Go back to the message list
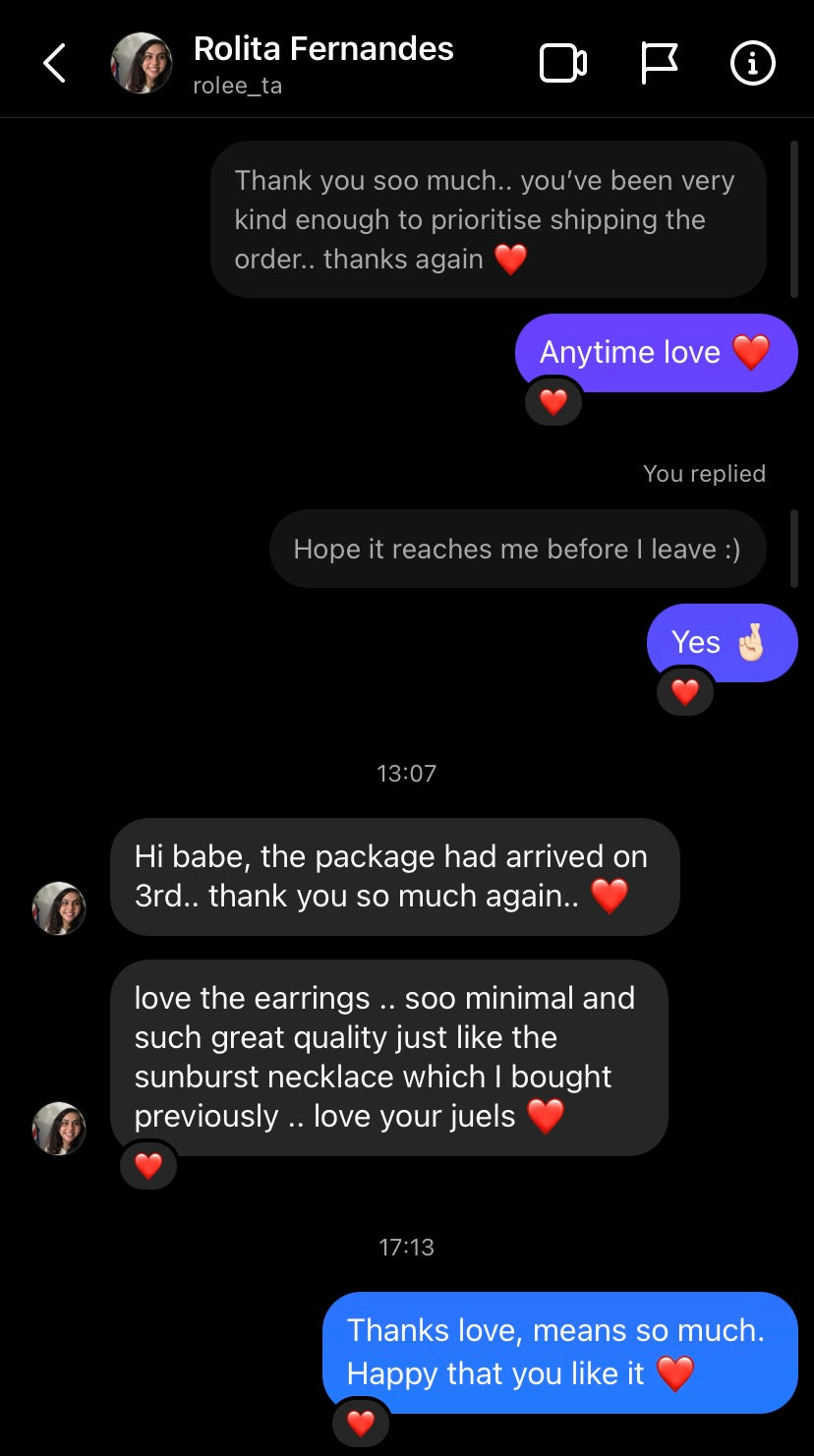Screen dimensions: 814x1456 [55, 64]
